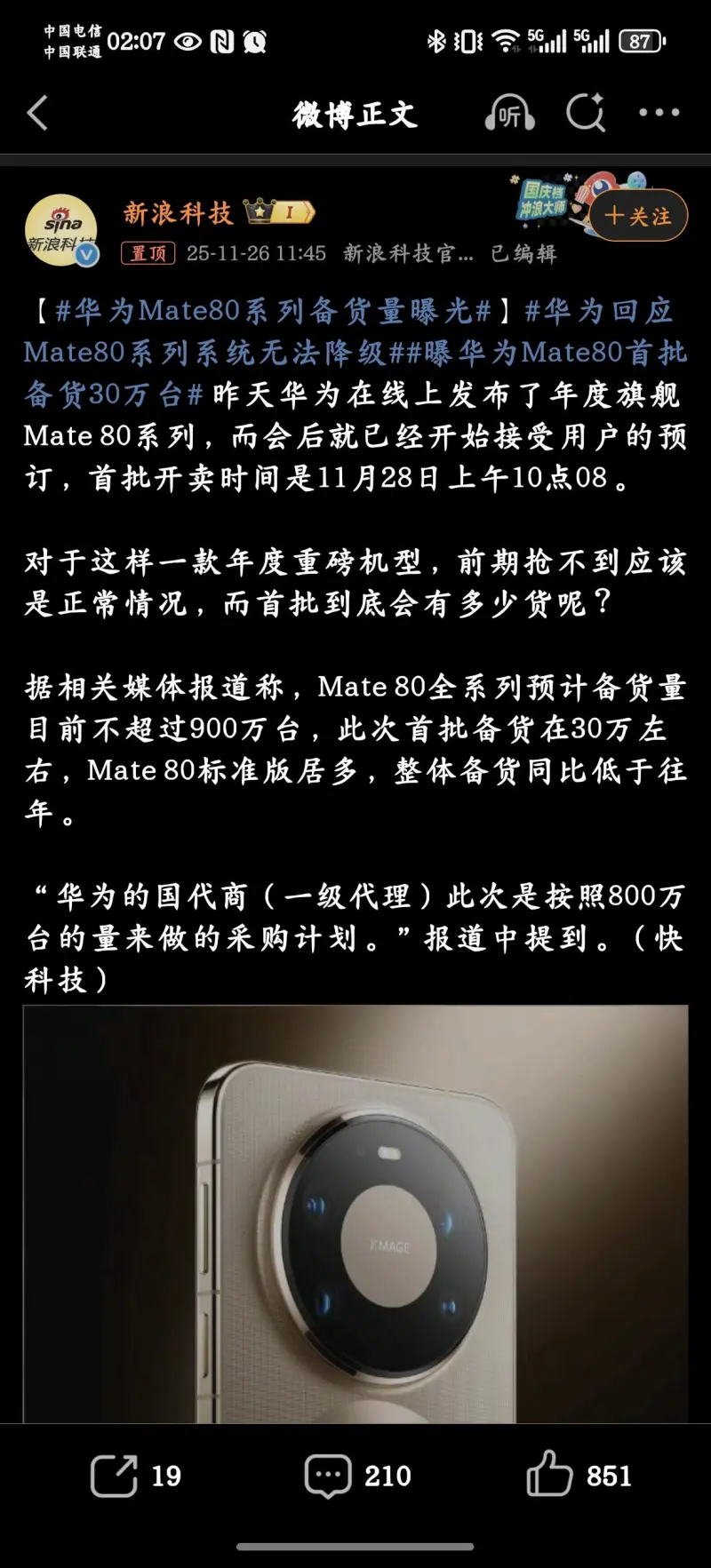Like this post with thumbs-up
The height and width of the screenshot is (1568, 711).
(578, 1476)
